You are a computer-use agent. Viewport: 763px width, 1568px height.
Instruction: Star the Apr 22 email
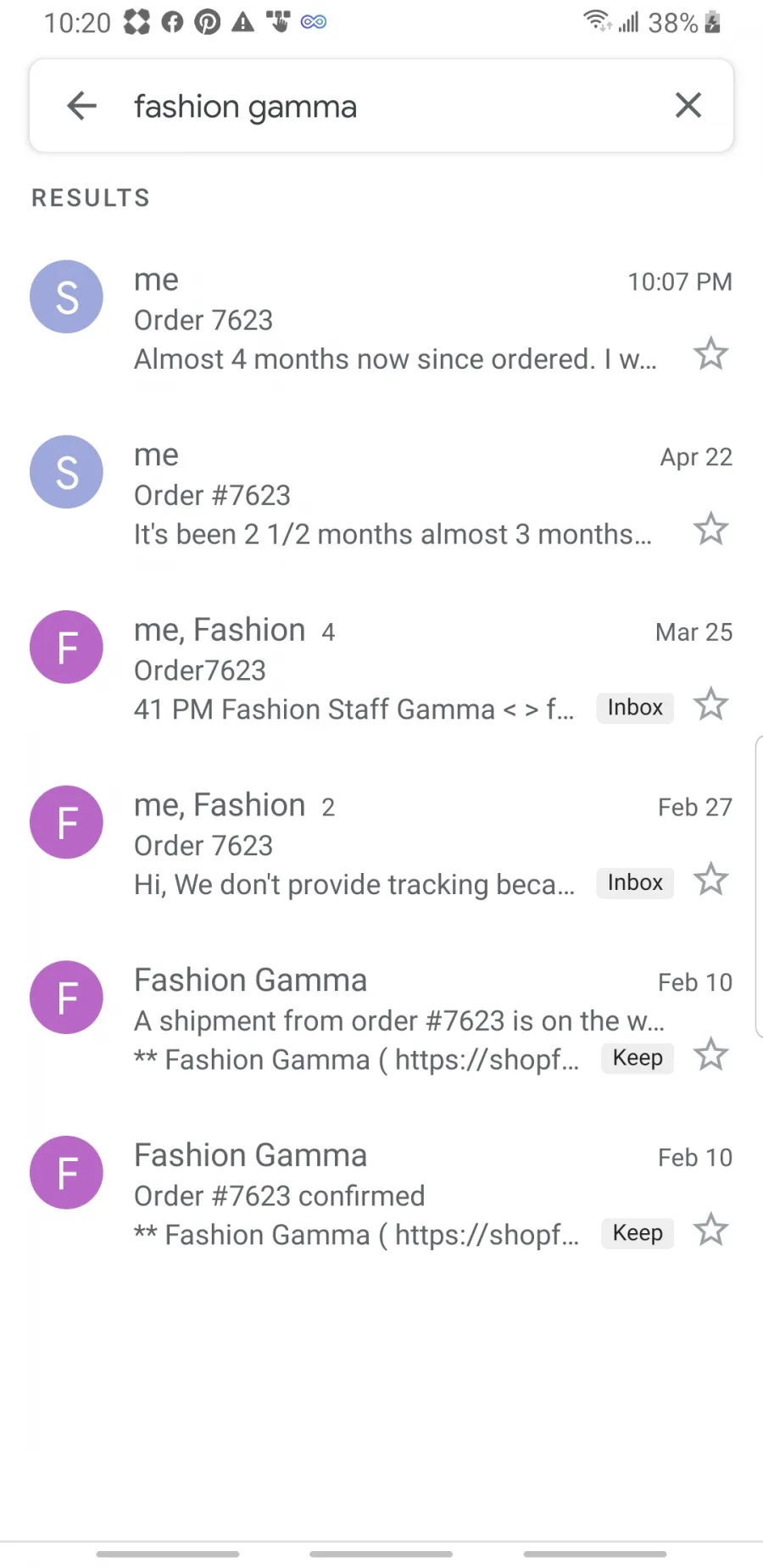pos(710,530)
